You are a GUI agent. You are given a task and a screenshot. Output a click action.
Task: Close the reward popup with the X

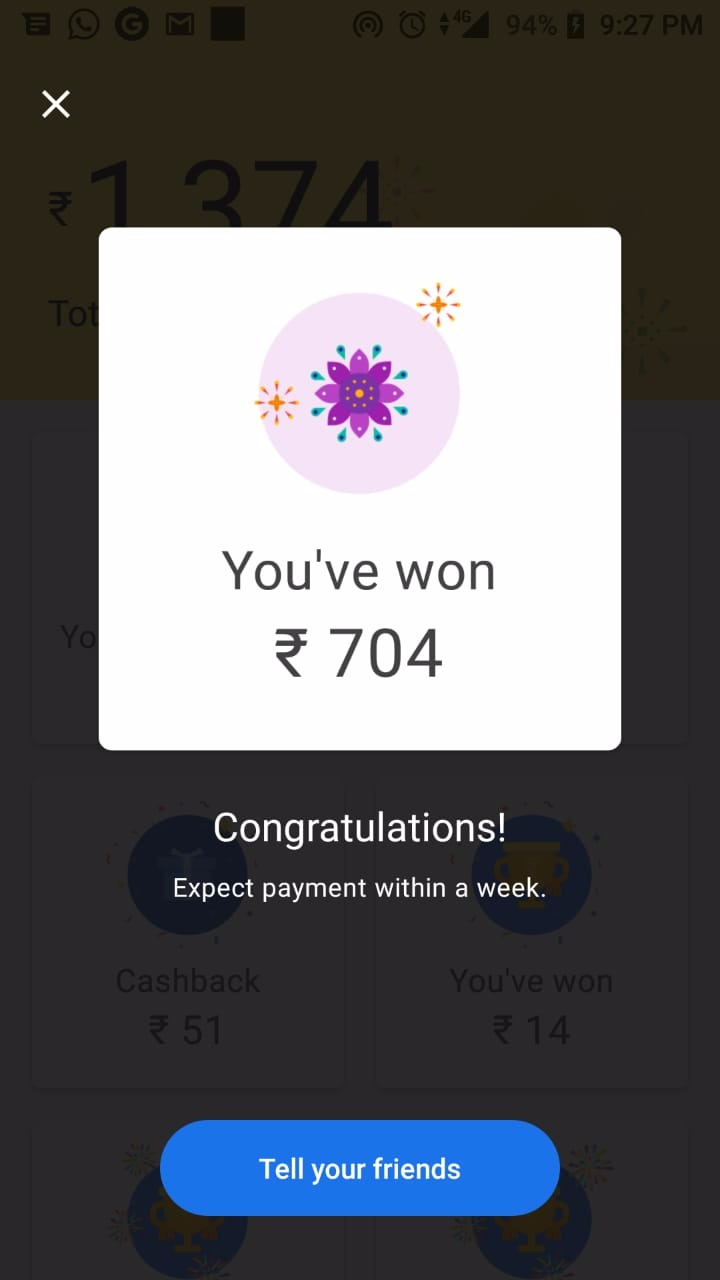[56, 104]
